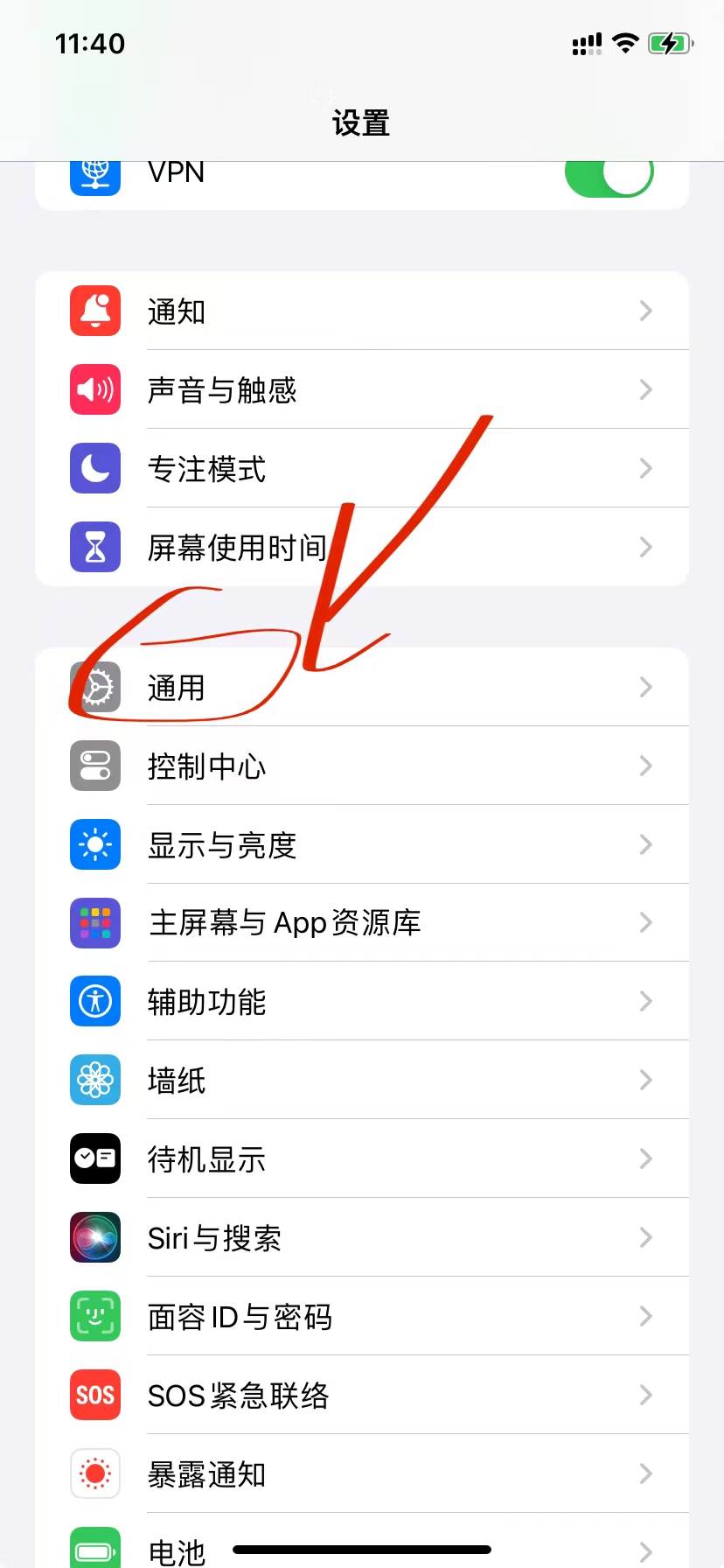The width and height of the screenshot is (724, 1568).
Task: Open 墙纸 settings
Action: 362,1080
